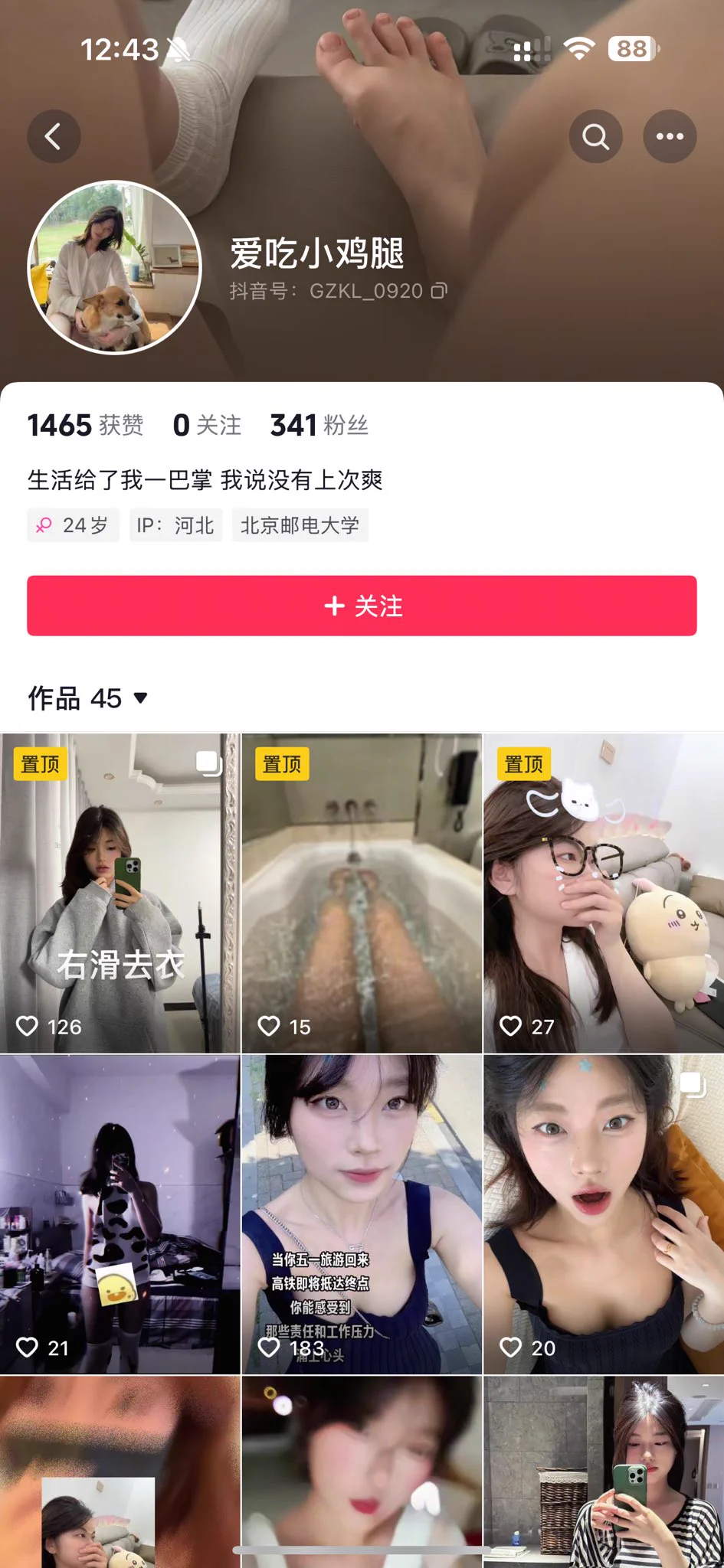
Task: Open the video with 183 likes
Action: click(x=362, y=1214)
